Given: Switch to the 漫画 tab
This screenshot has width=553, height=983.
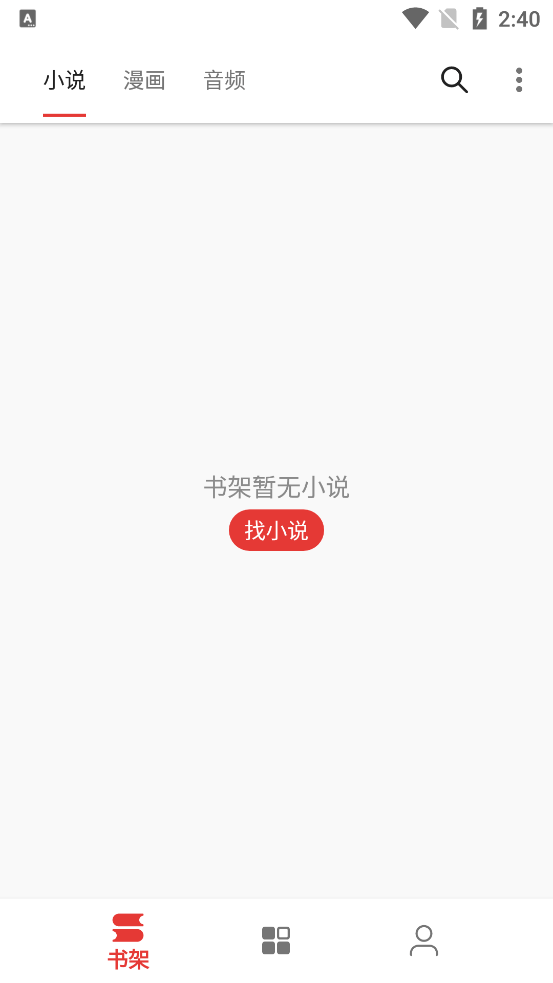Looking at the screenshot, I should 144,80.
